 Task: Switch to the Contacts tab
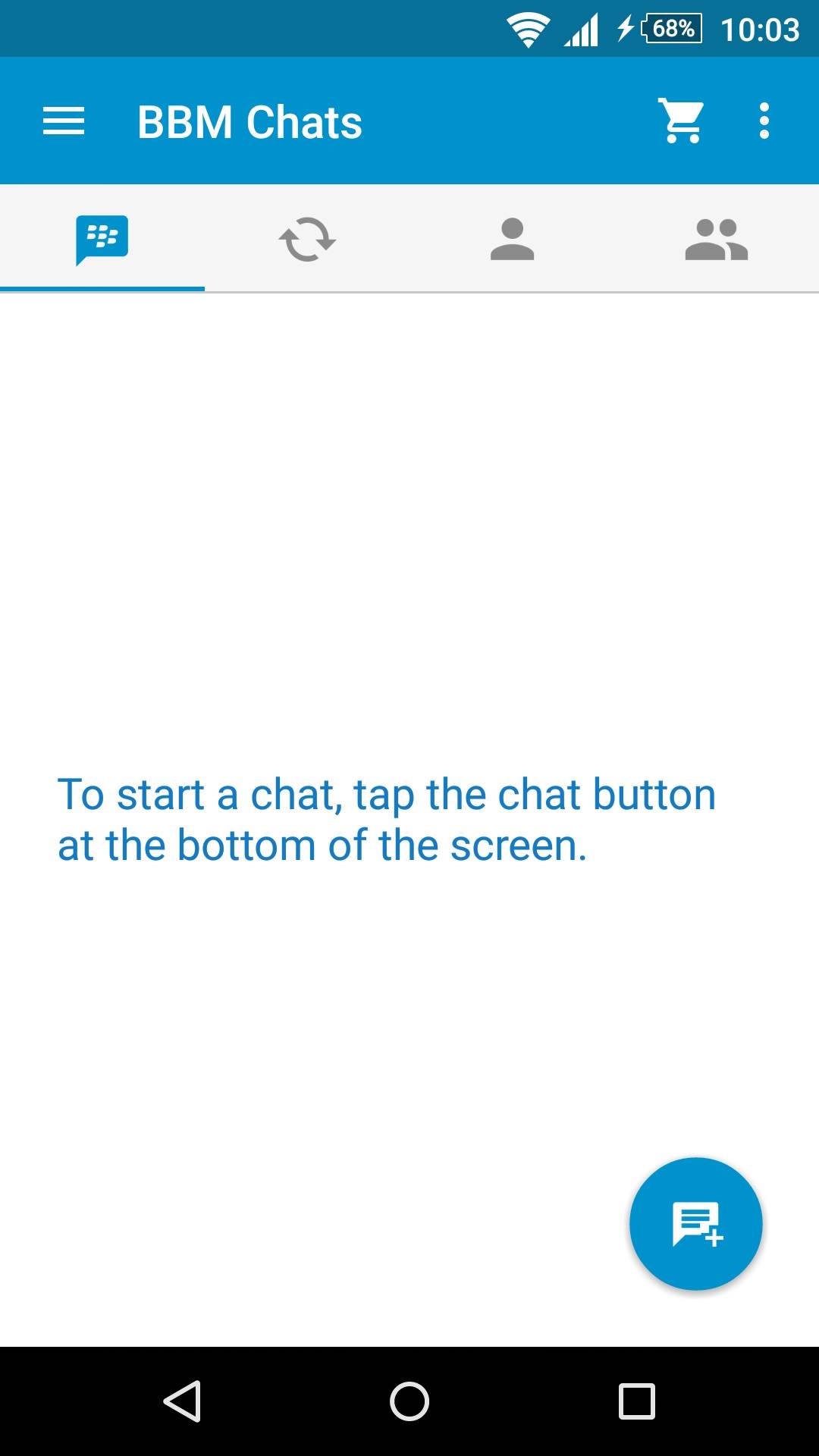512,240
